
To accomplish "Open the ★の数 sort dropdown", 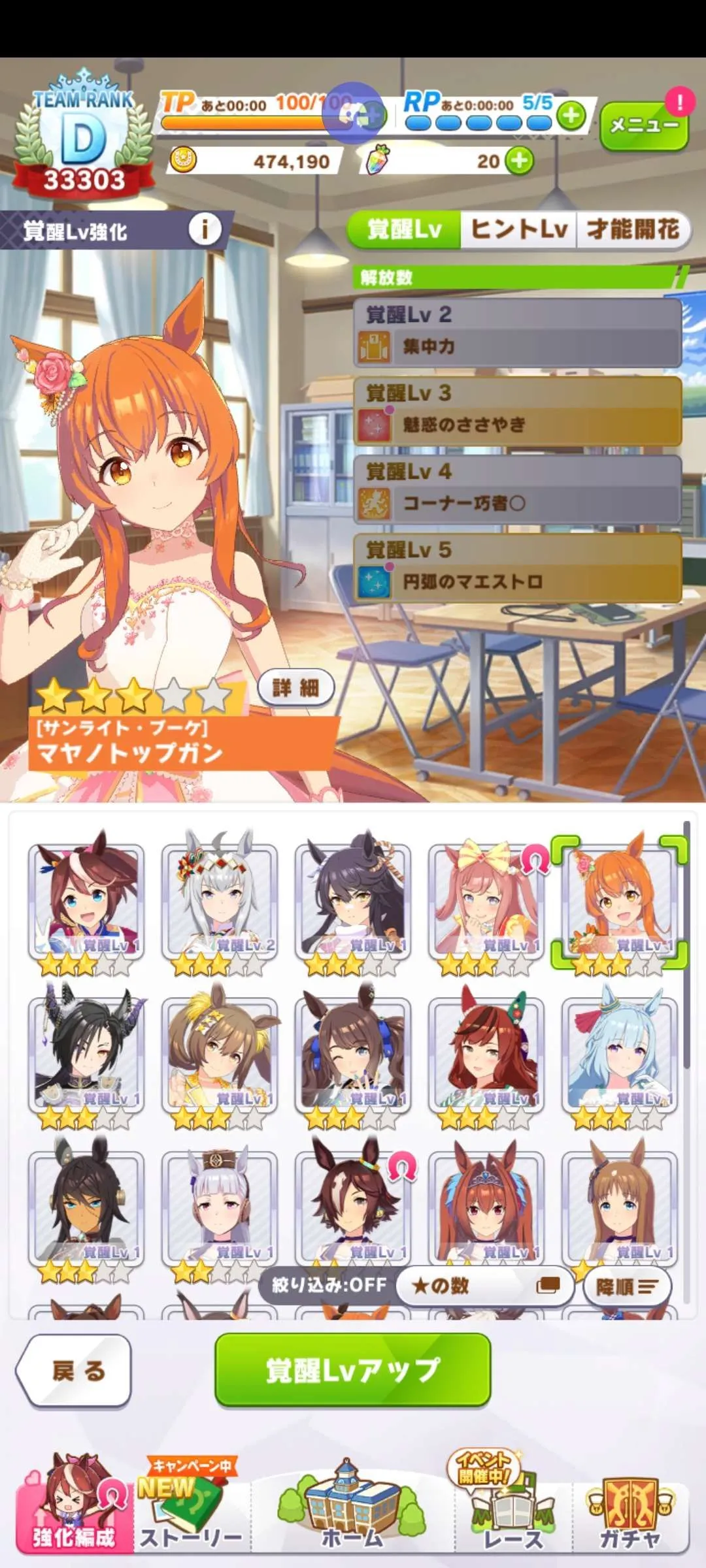I will (x=486, y=1286).
